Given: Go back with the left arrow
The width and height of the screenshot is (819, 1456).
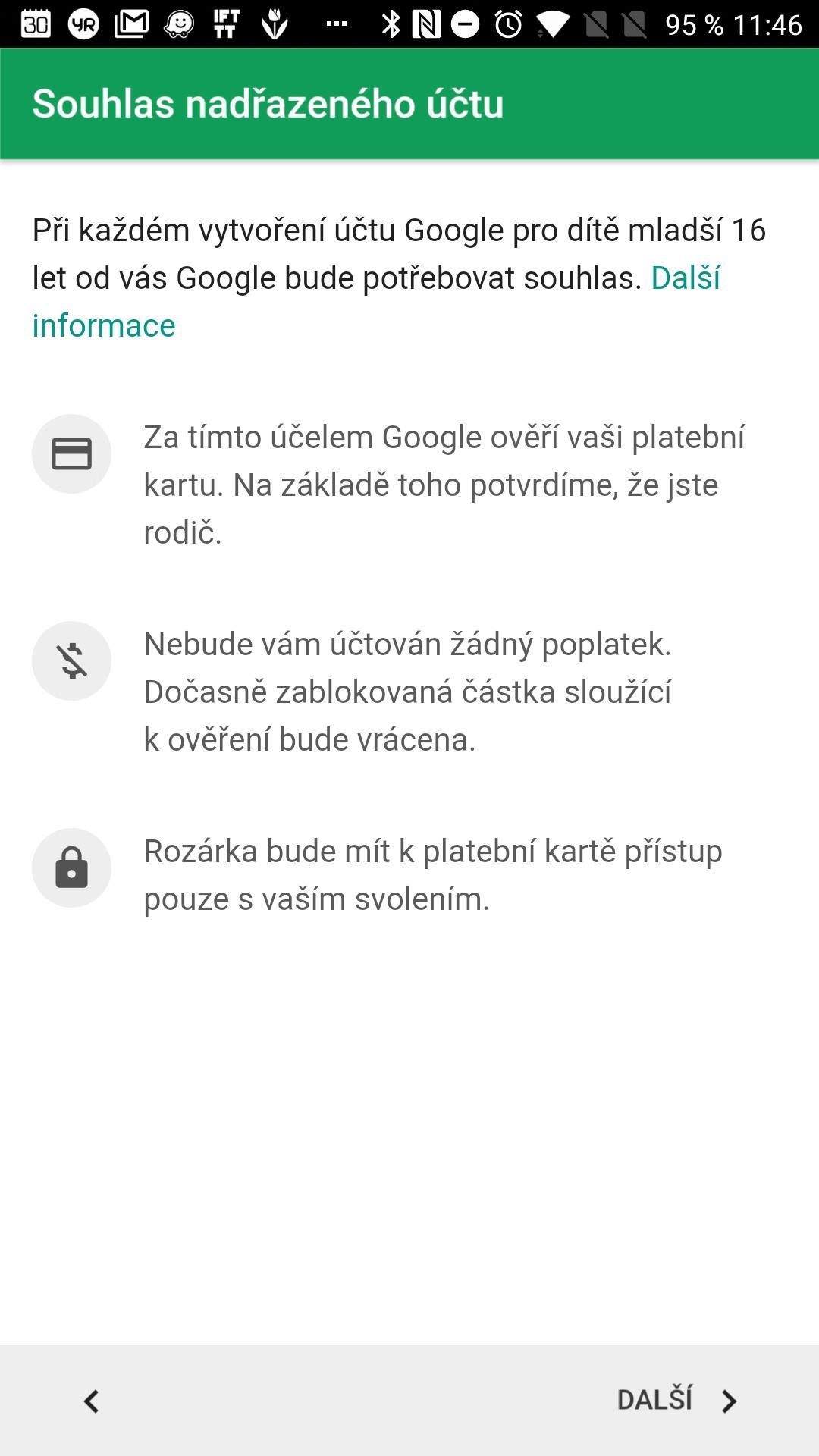Looking at the screenshot, I should [91, 1401].
